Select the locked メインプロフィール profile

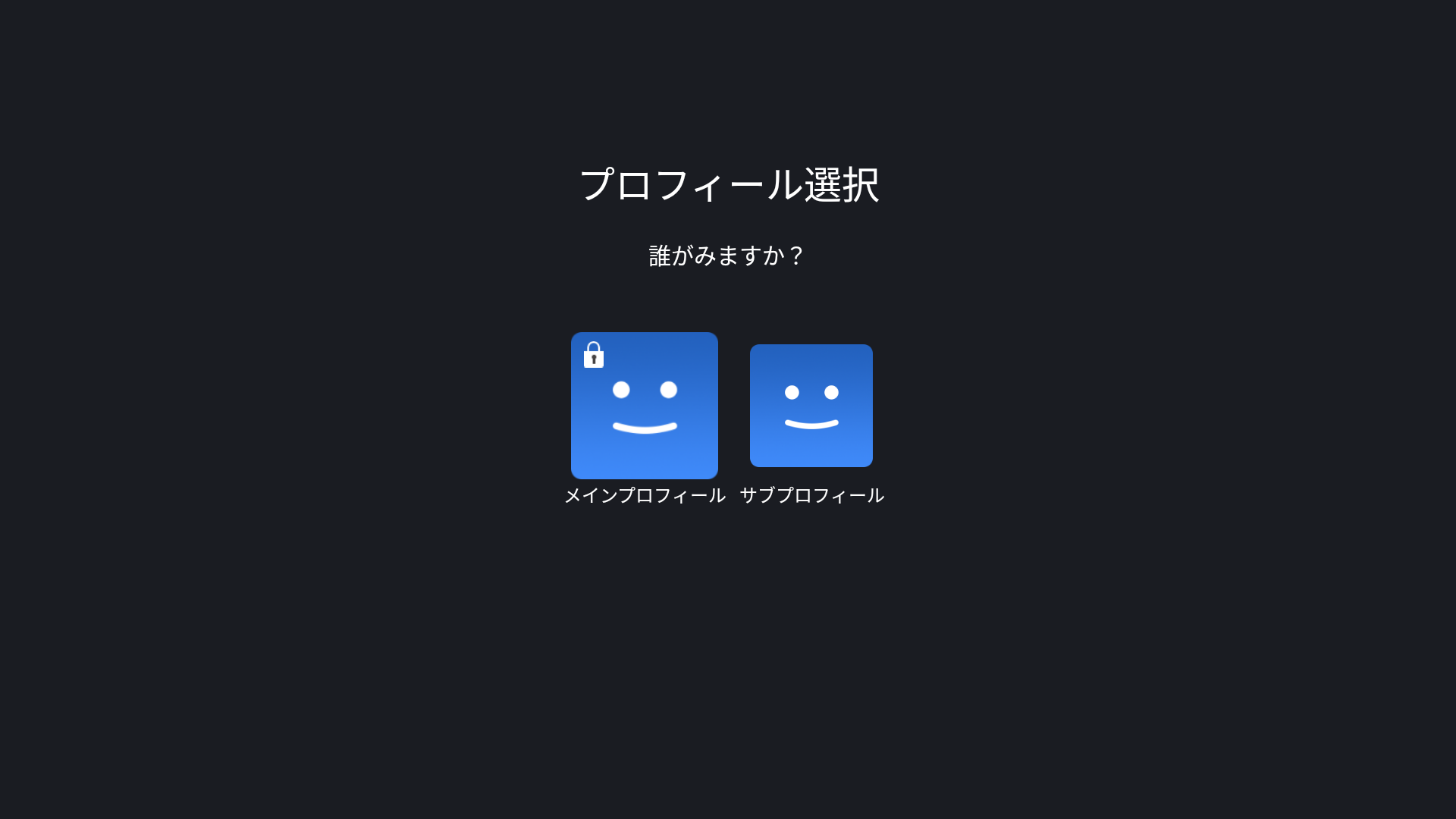tap(644, 406)
